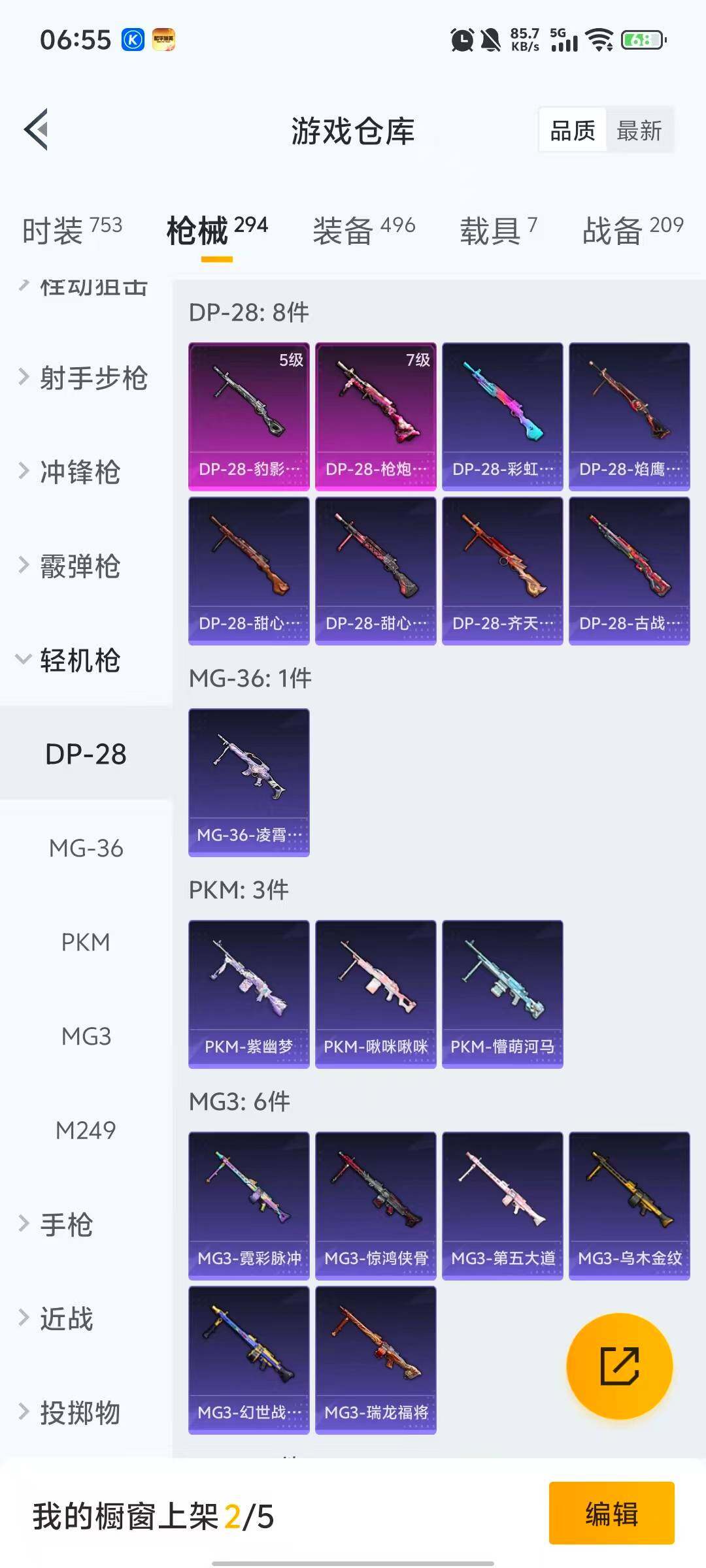Open the 战备 tab
Image resolution: width=706 pixels, height=1568 pixels.
[x=632, y=230]
